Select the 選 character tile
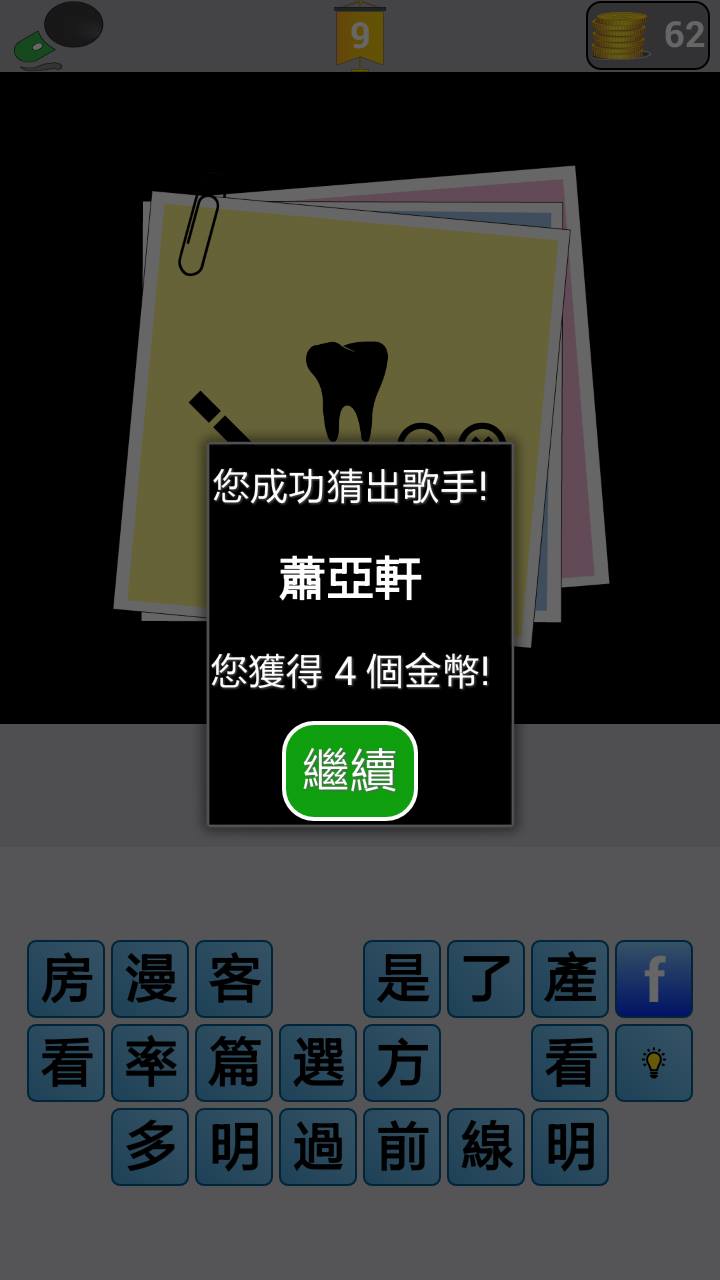Screen dimensions: 720x1280 click(x=318, y=1062)
